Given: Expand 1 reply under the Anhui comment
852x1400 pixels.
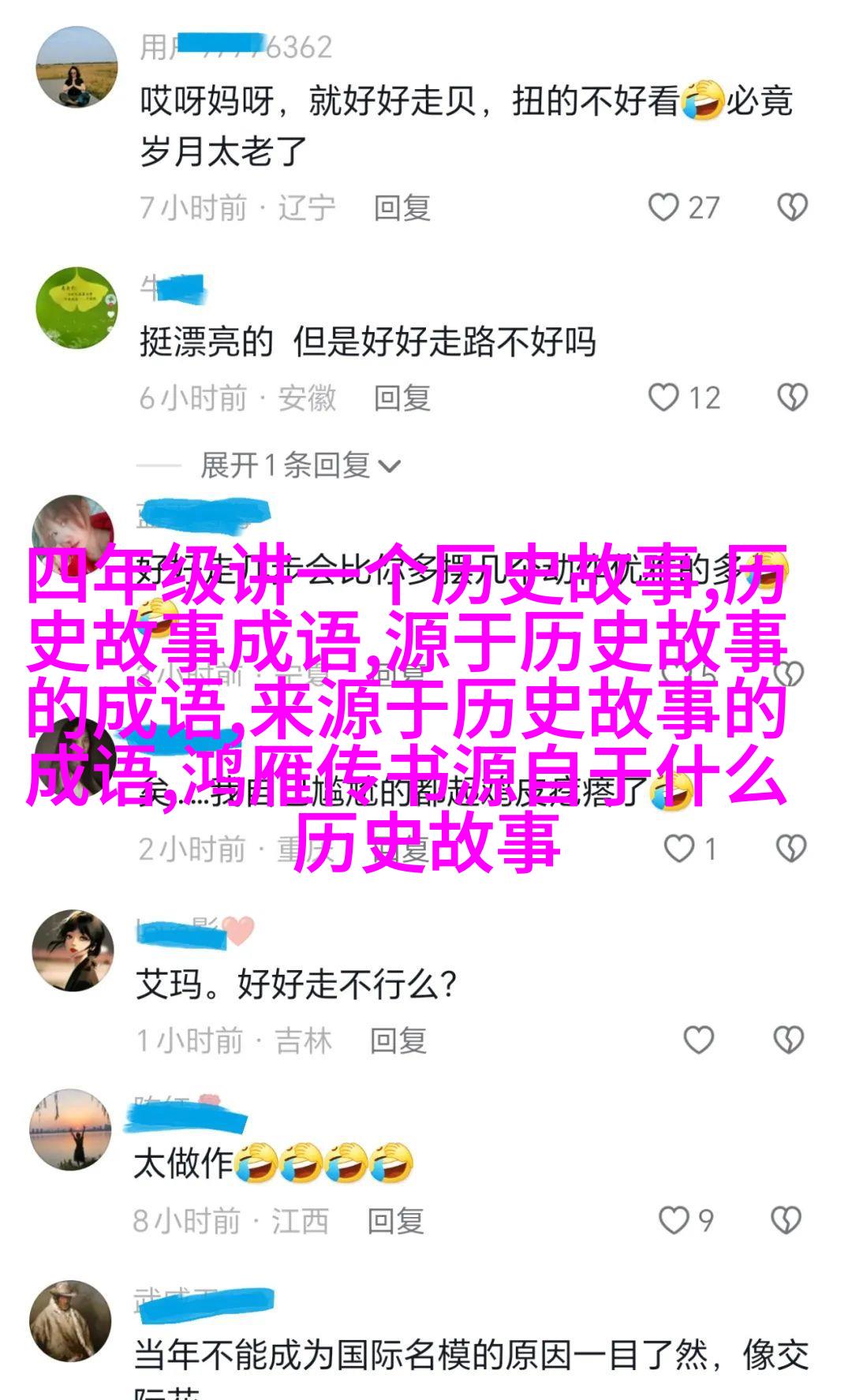Looking at the screenshot, I should pos(300,465).
